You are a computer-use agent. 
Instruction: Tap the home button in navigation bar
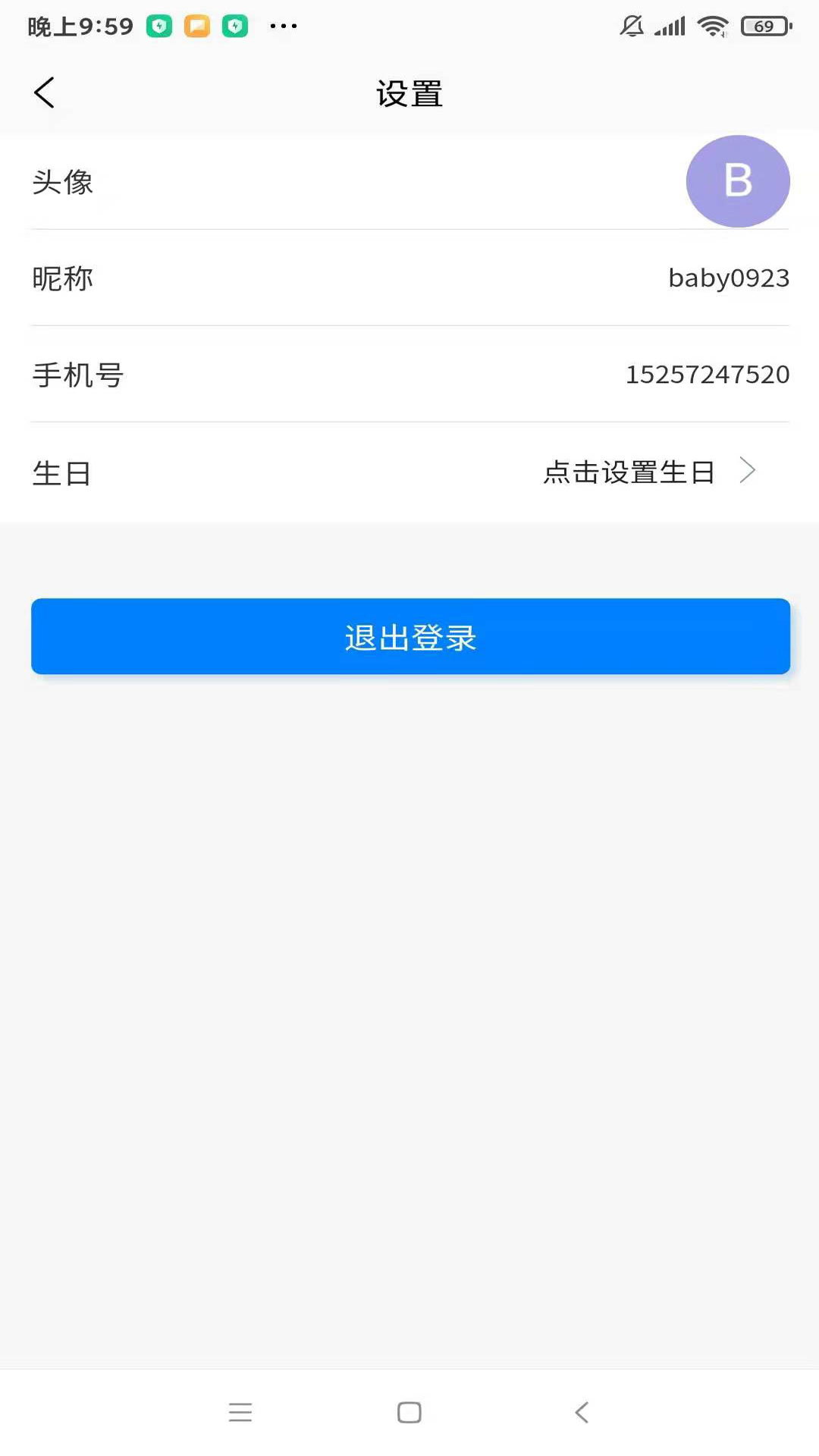pyautogui.click(x=409, y=1412)
